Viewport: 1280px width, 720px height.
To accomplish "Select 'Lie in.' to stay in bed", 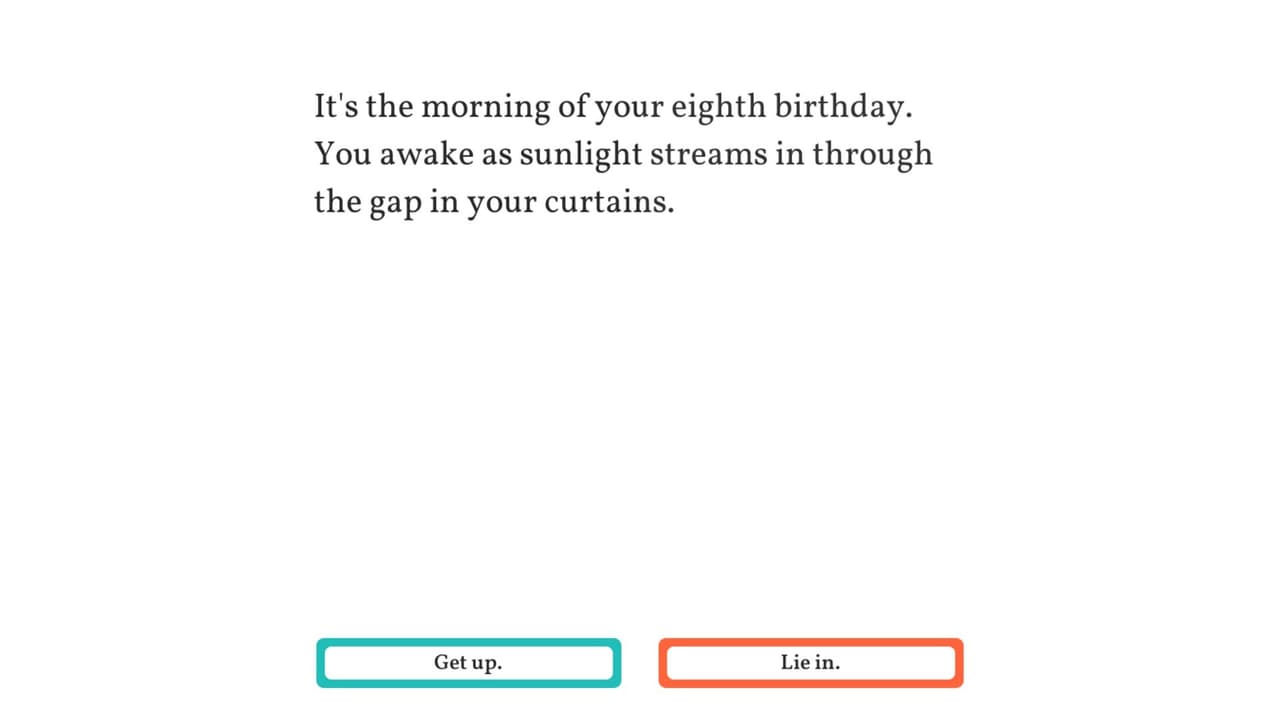I will coord(810,663).
